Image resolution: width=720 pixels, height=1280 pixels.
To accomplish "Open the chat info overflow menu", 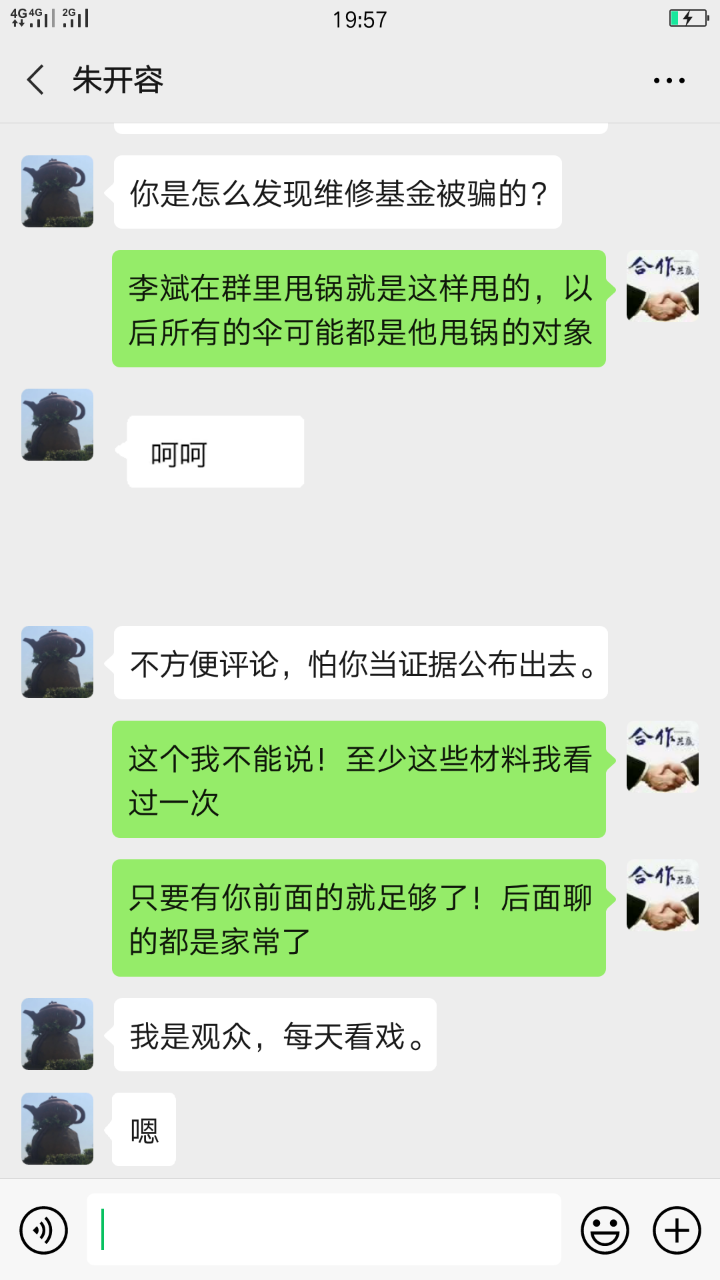I will click(x=669, y=81).
